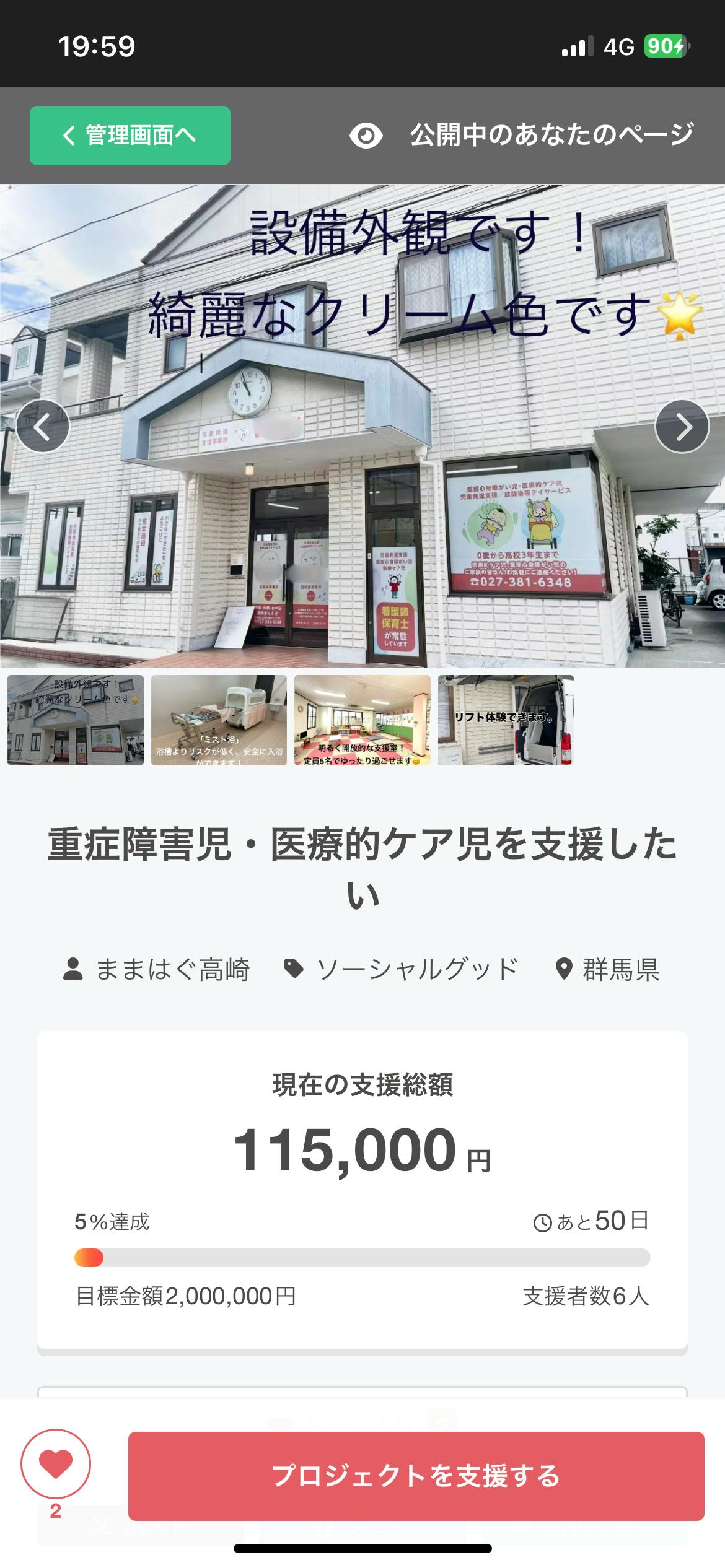Show the next photo in carousel
The image size is (725, 1568).
pos(682,427)
